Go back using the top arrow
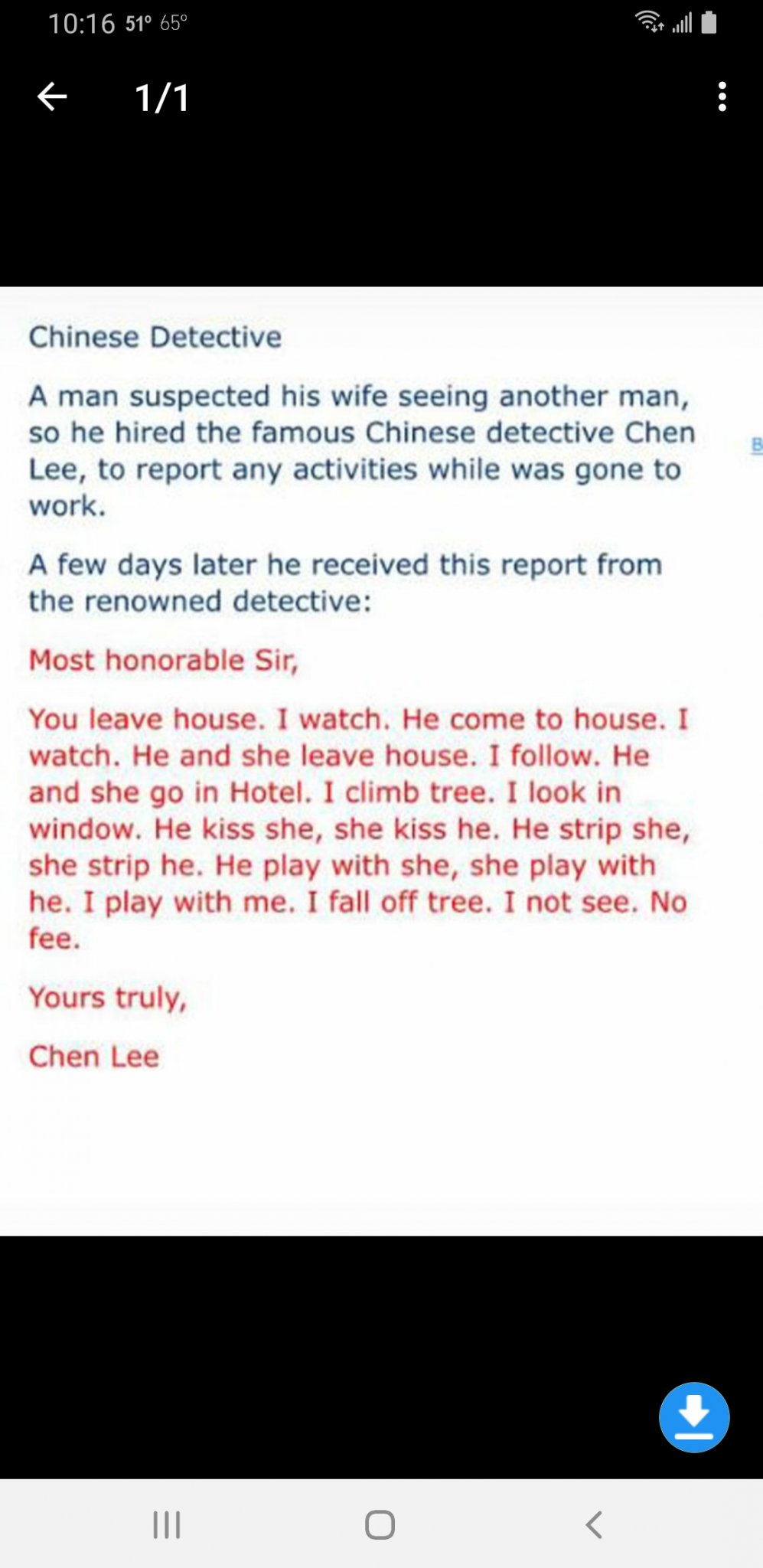This screenshot has width=763, height=1568. 52,97
